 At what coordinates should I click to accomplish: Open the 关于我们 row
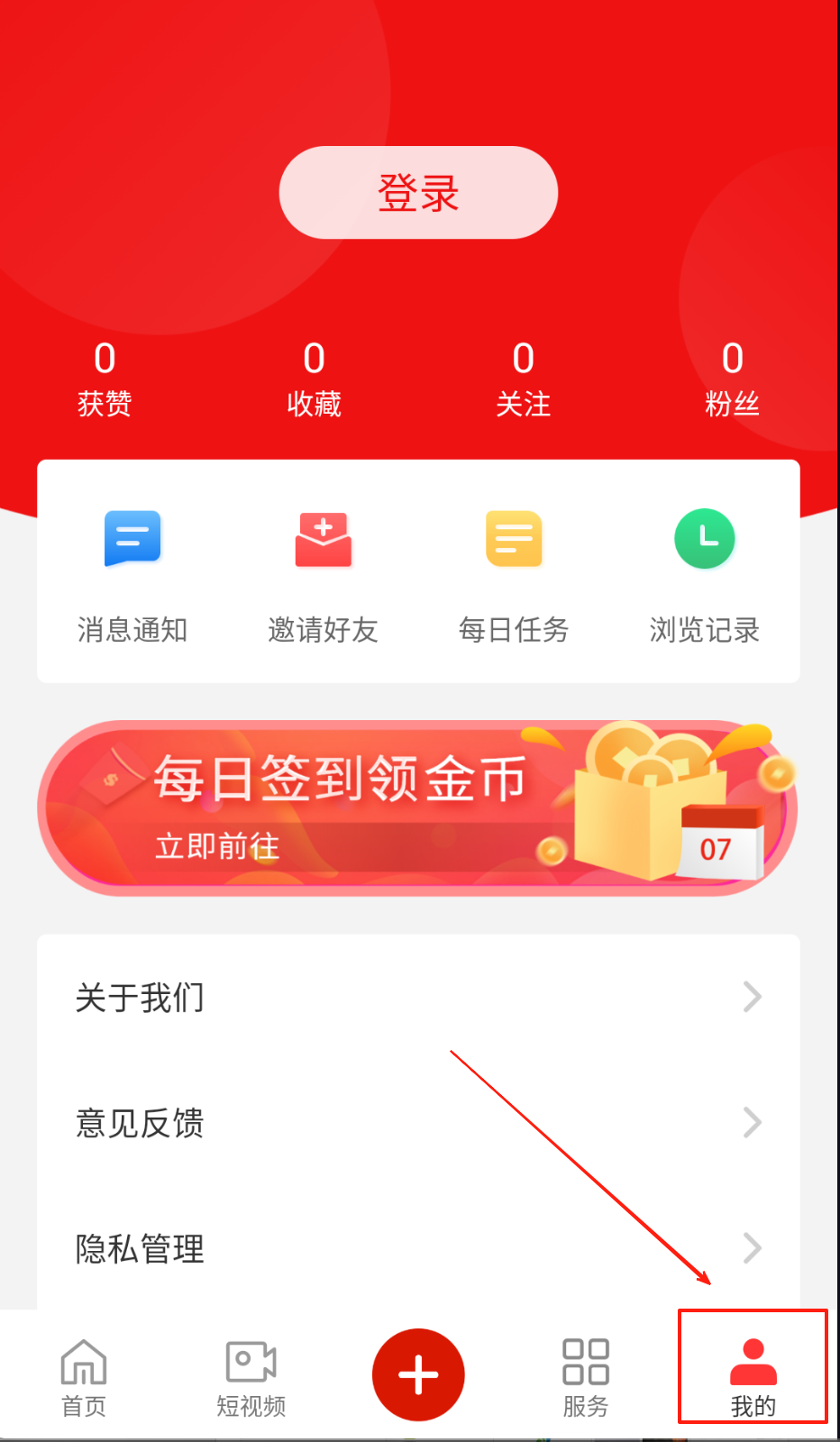point(418,997)
